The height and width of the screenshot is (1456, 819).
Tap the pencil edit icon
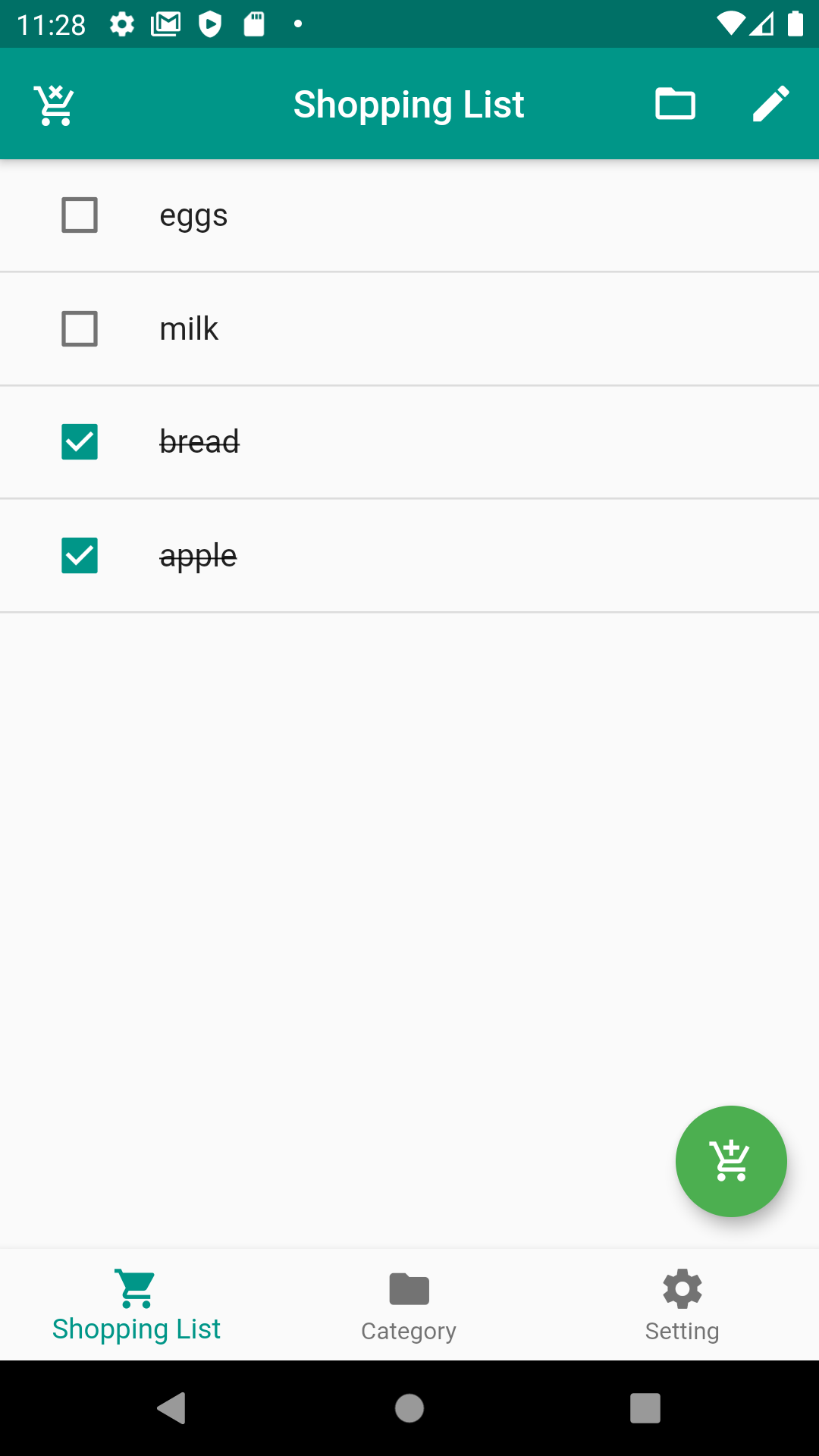pos(770,104)
